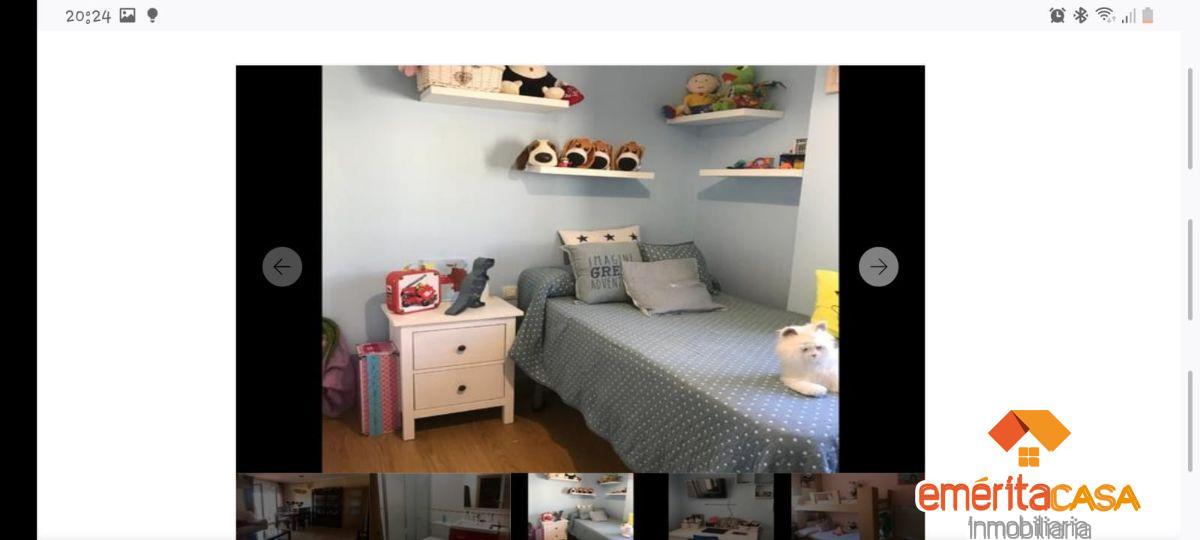This screenshot has height=540, width=1200.
Task: Advance to the next photo with right arrow
Action: 878,267
